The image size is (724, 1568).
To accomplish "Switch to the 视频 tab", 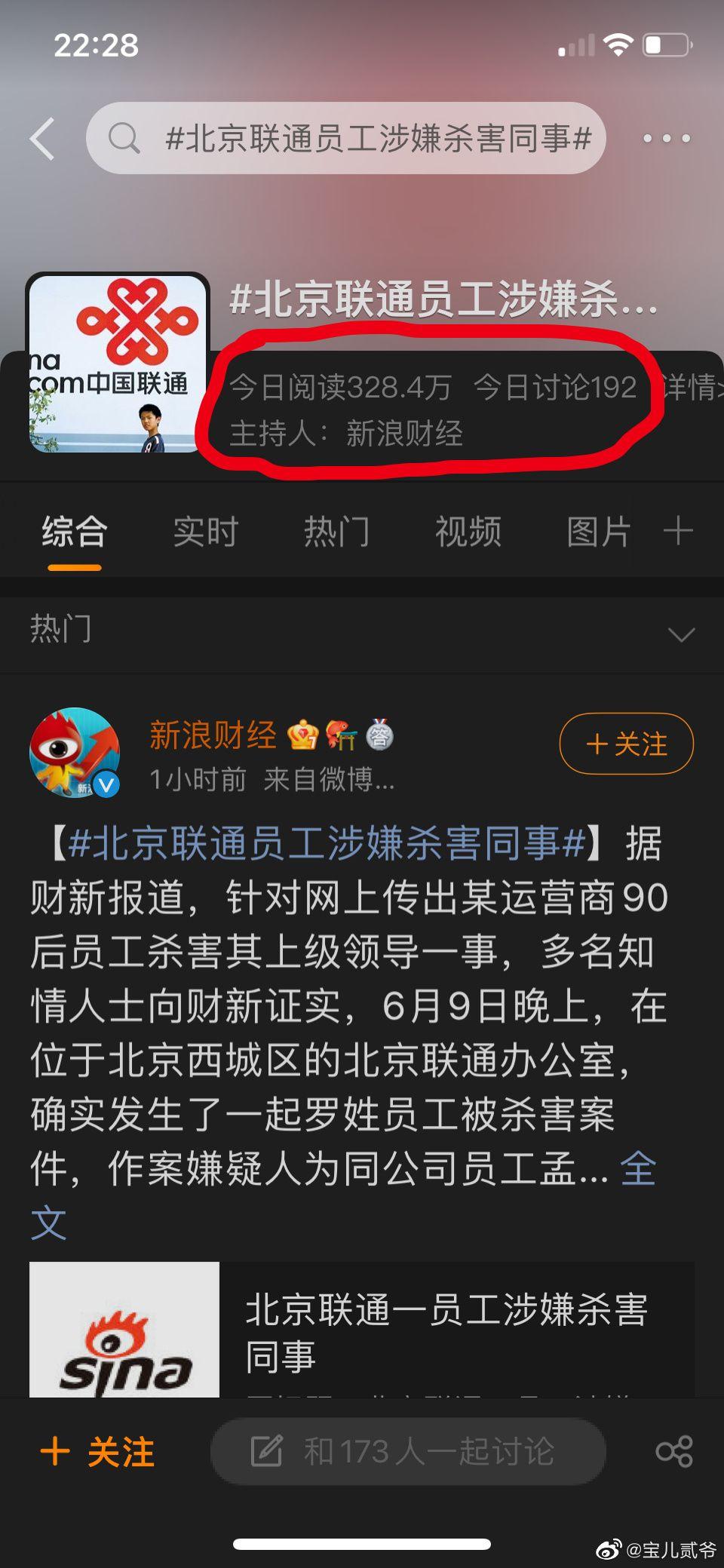I will point(468,532).
